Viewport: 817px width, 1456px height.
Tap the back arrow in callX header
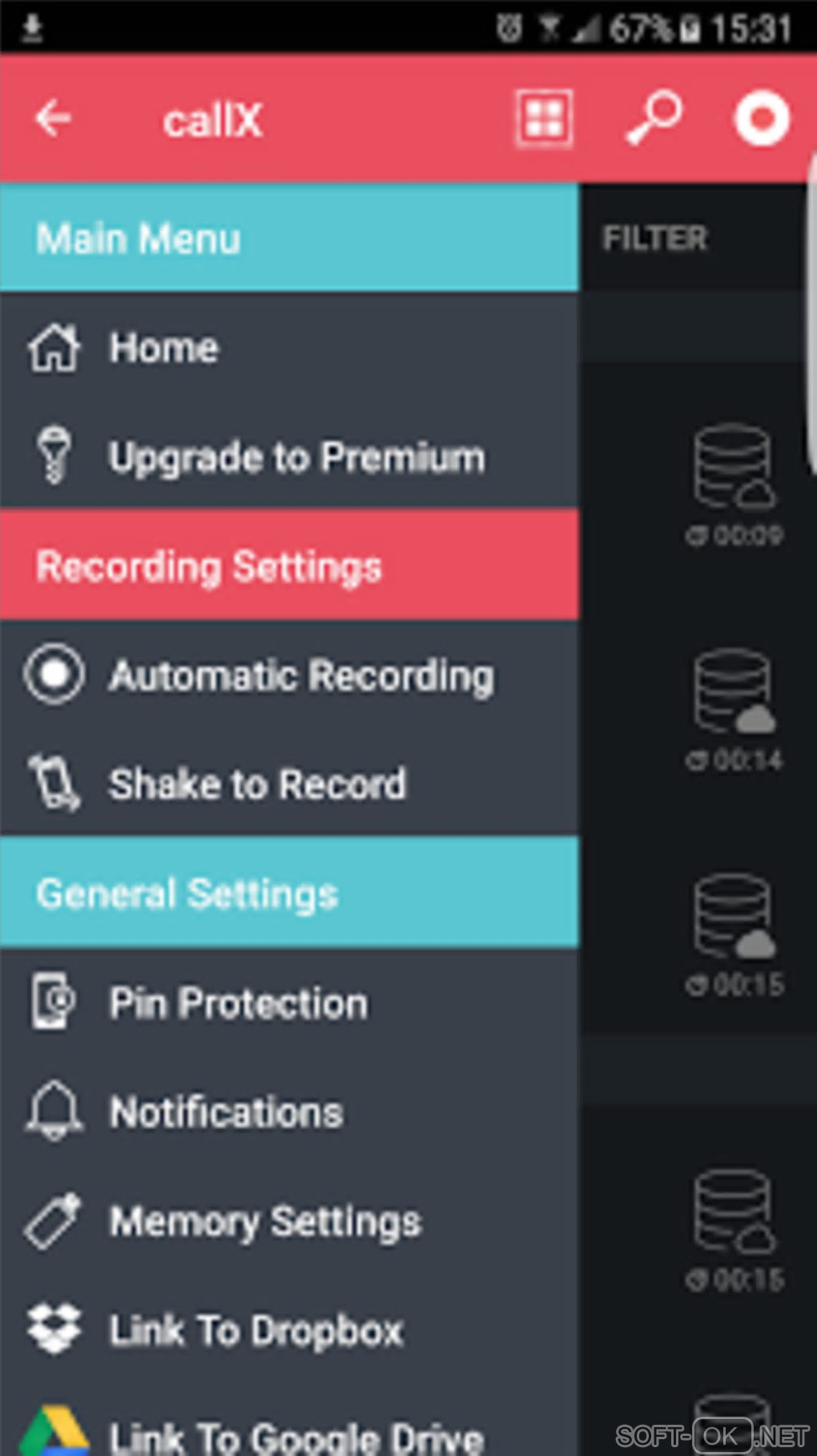pos(54,119)
